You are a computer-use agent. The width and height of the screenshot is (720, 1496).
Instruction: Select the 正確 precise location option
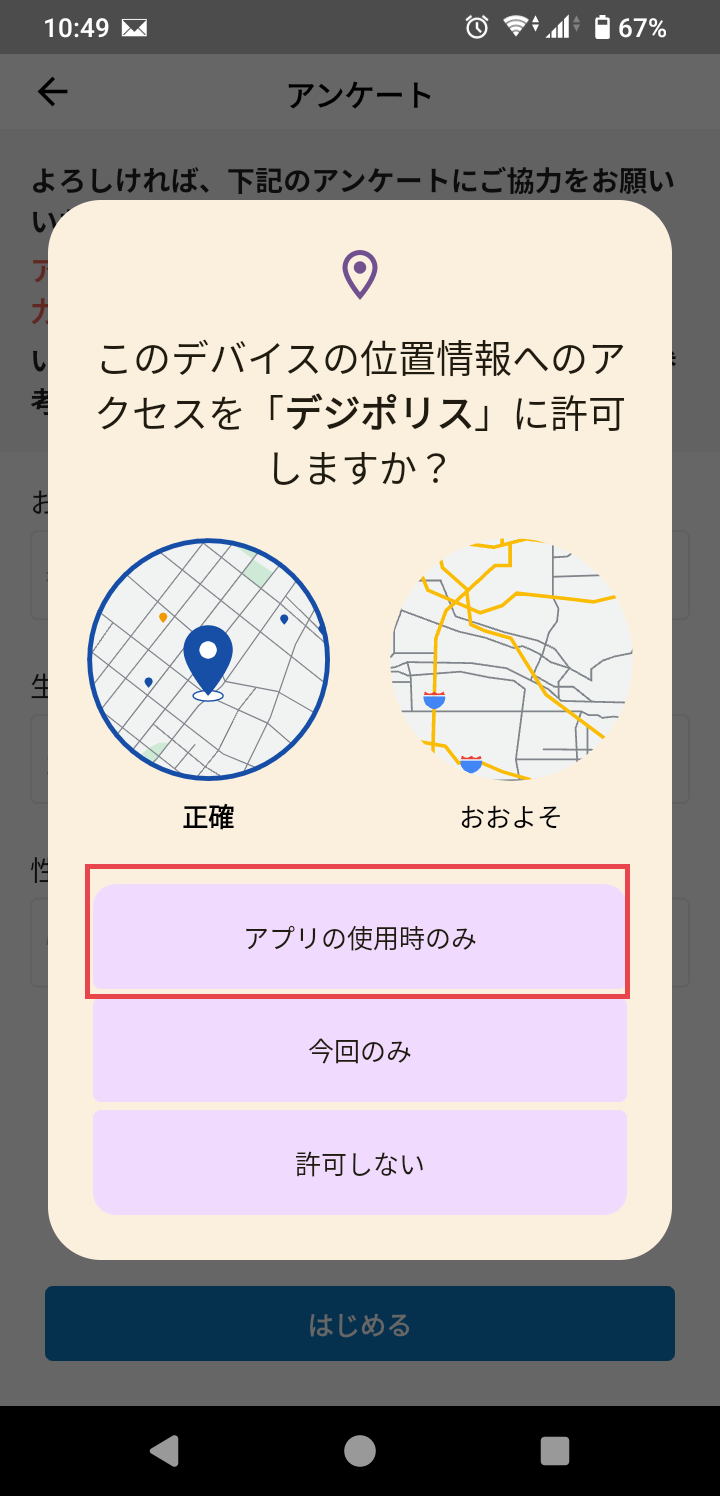[x=208, y=660]
